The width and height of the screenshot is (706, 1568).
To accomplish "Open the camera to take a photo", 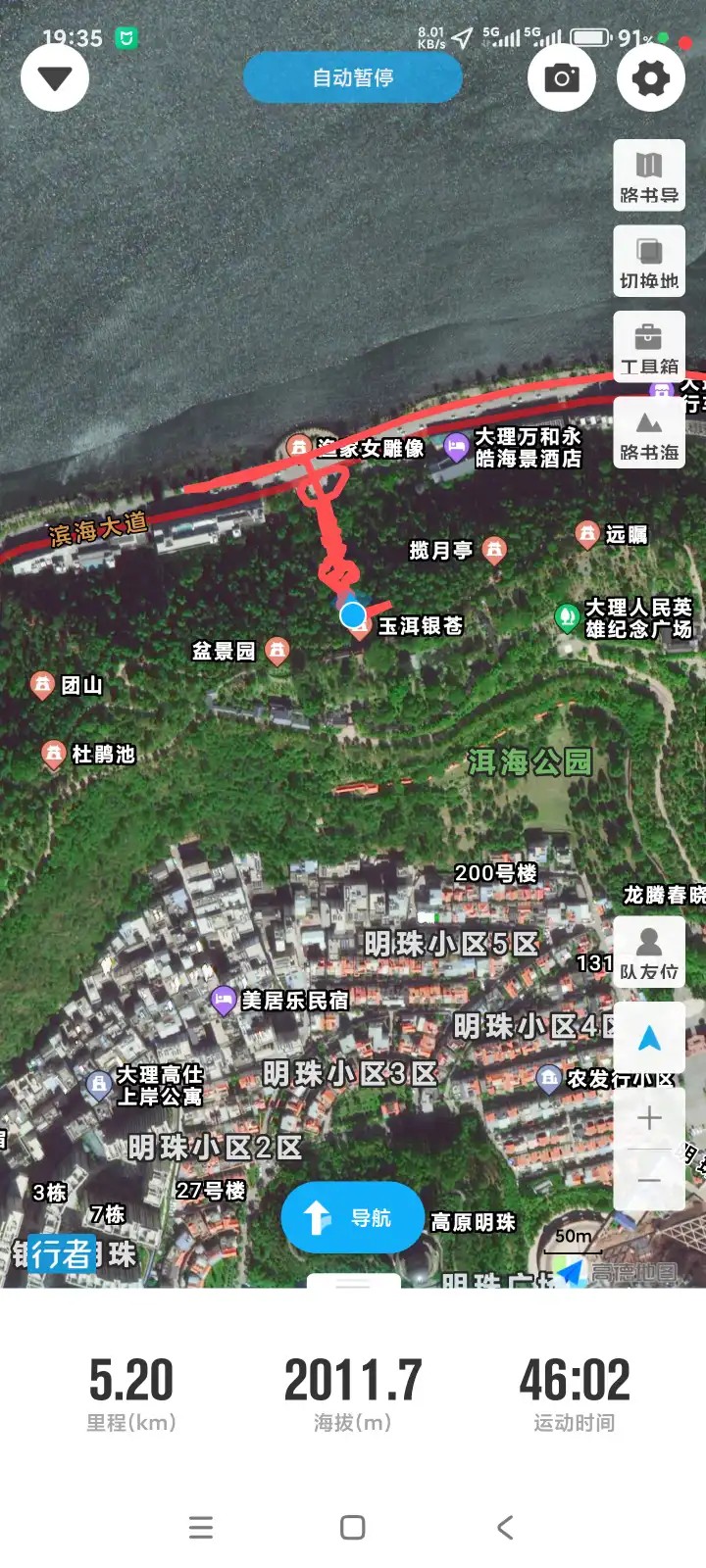I will (x=562, y=78).
